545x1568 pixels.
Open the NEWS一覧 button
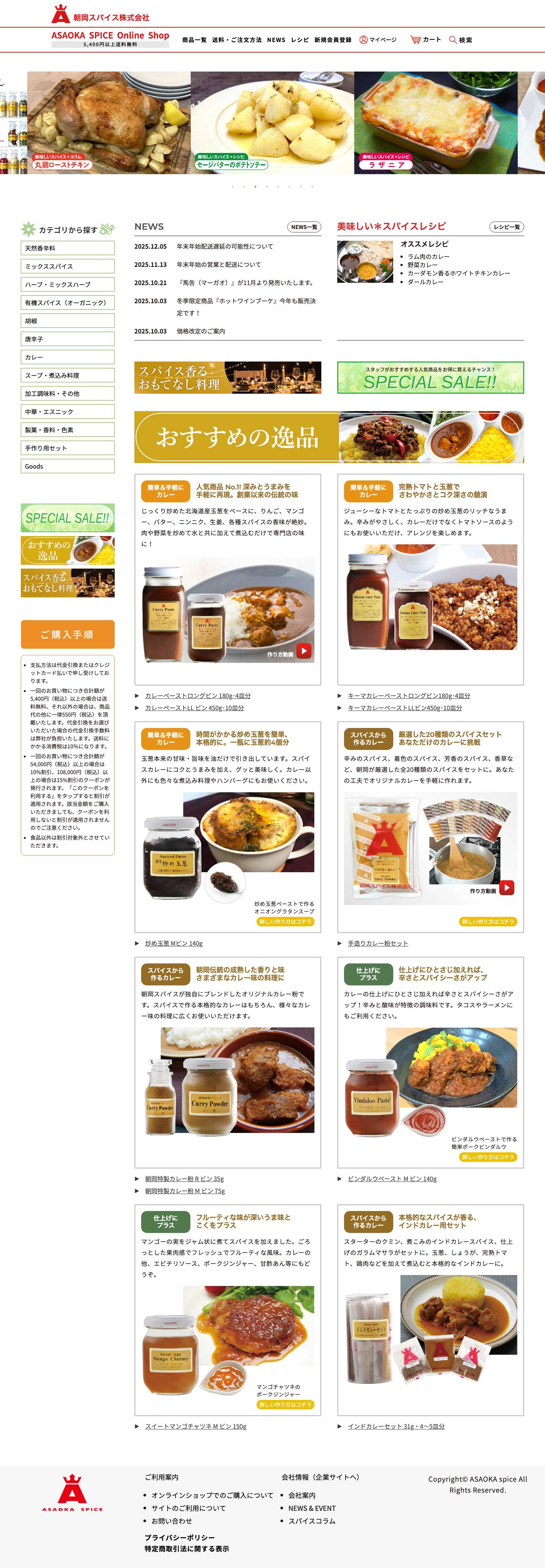[304, 227]
